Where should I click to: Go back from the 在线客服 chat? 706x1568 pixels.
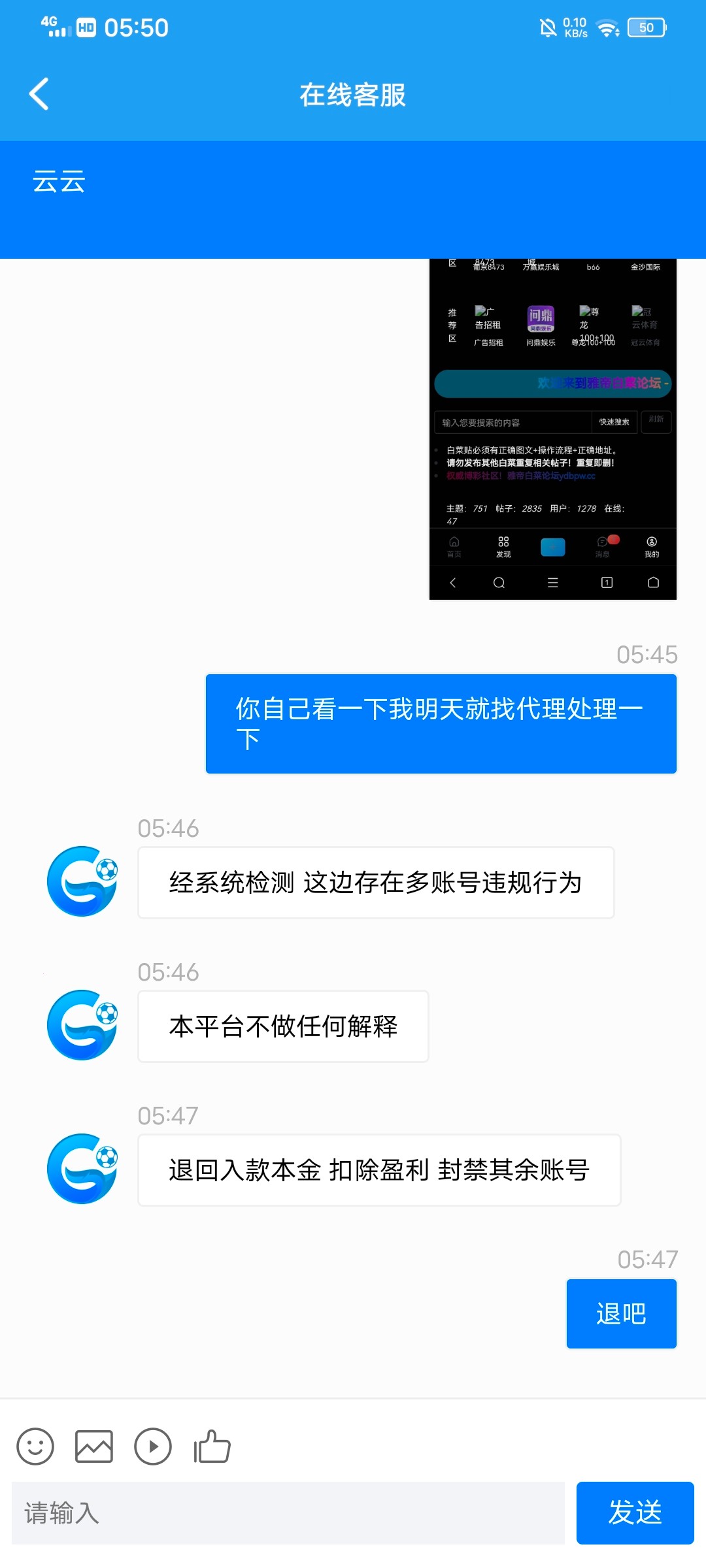[39, 94]
